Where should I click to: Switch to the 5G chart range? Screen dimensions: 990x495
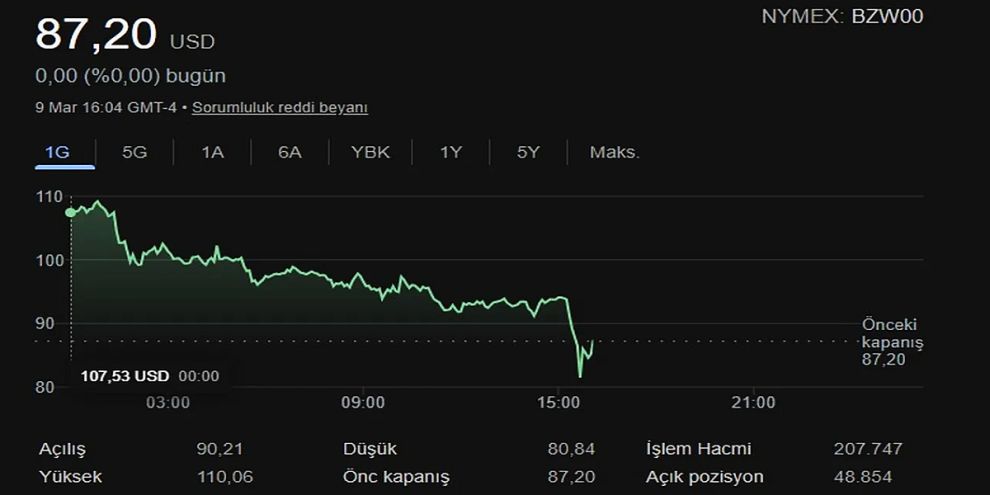click(x=134, y=152)
